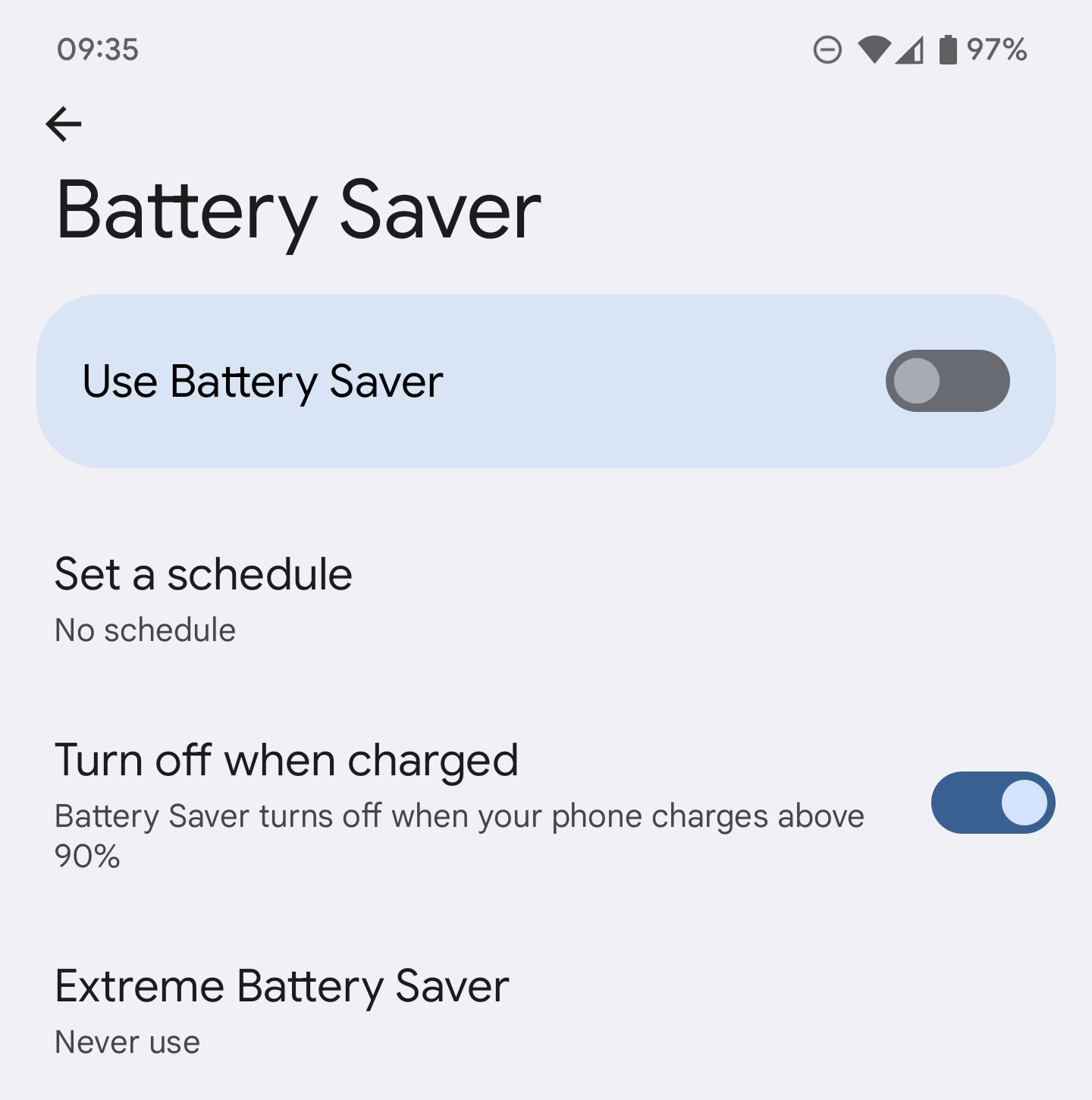The image size is (1092, 1100).
Task: Open Set a schedule
Action: coord(205,598)
